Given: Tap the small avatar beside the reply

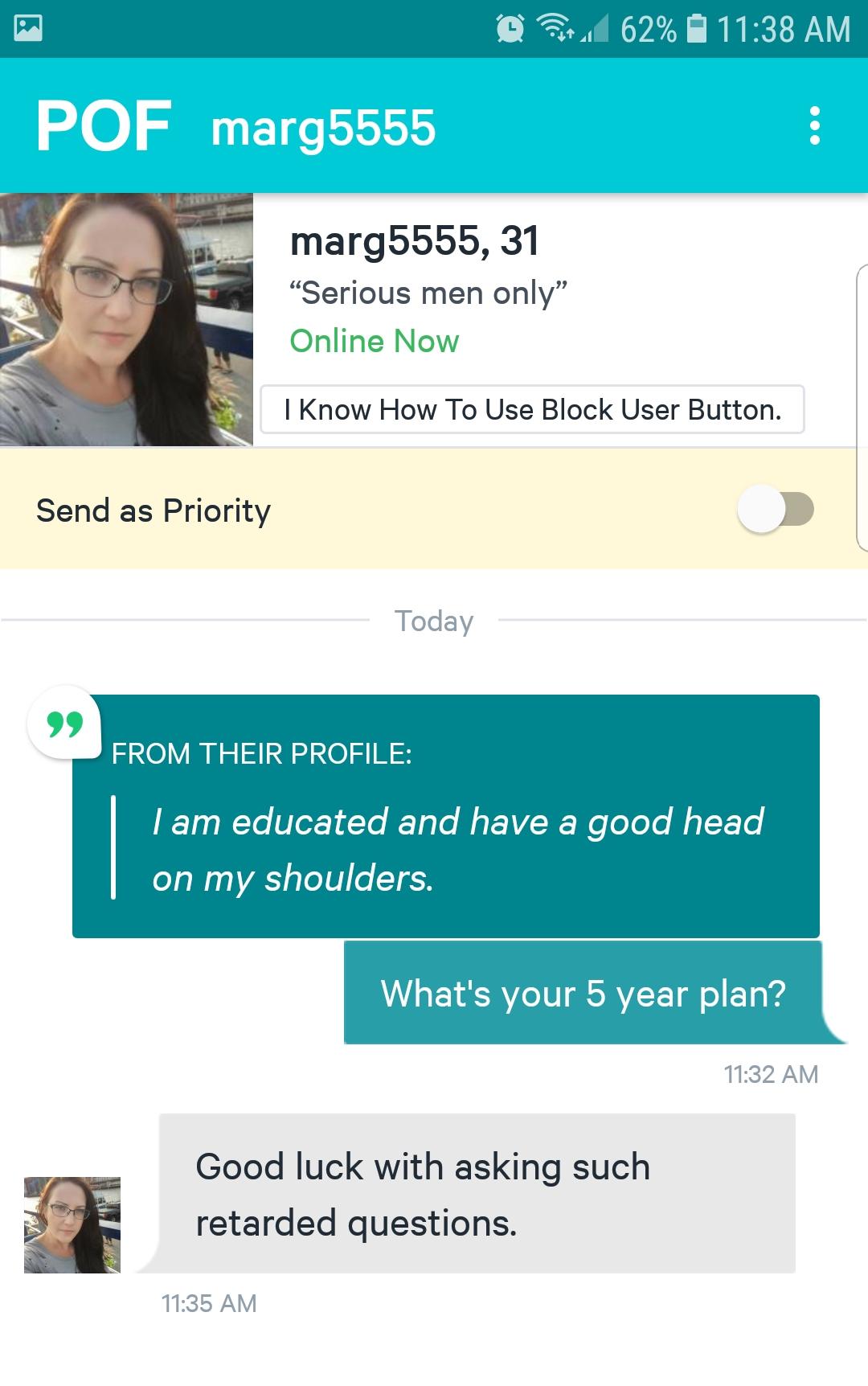Looking at the screenshot, I should pos(72,1224).
